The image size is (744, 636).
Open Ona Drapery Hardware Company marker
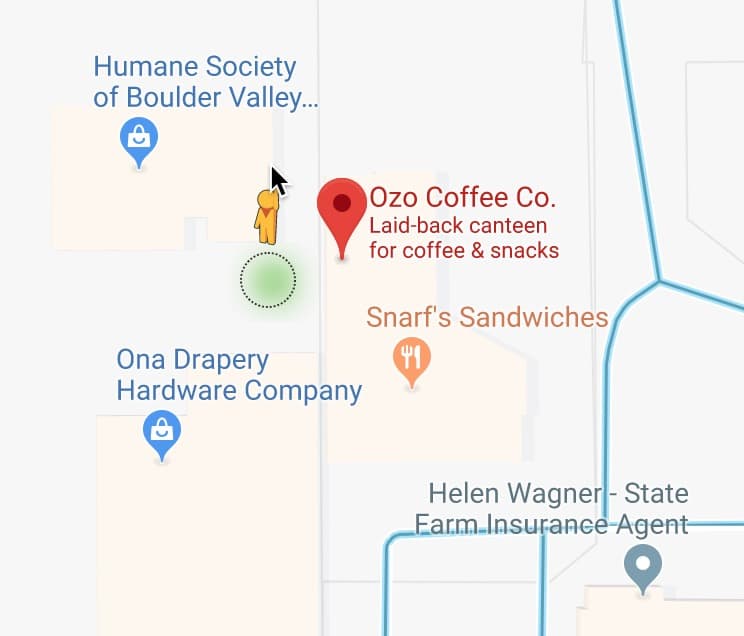(162, 433)
